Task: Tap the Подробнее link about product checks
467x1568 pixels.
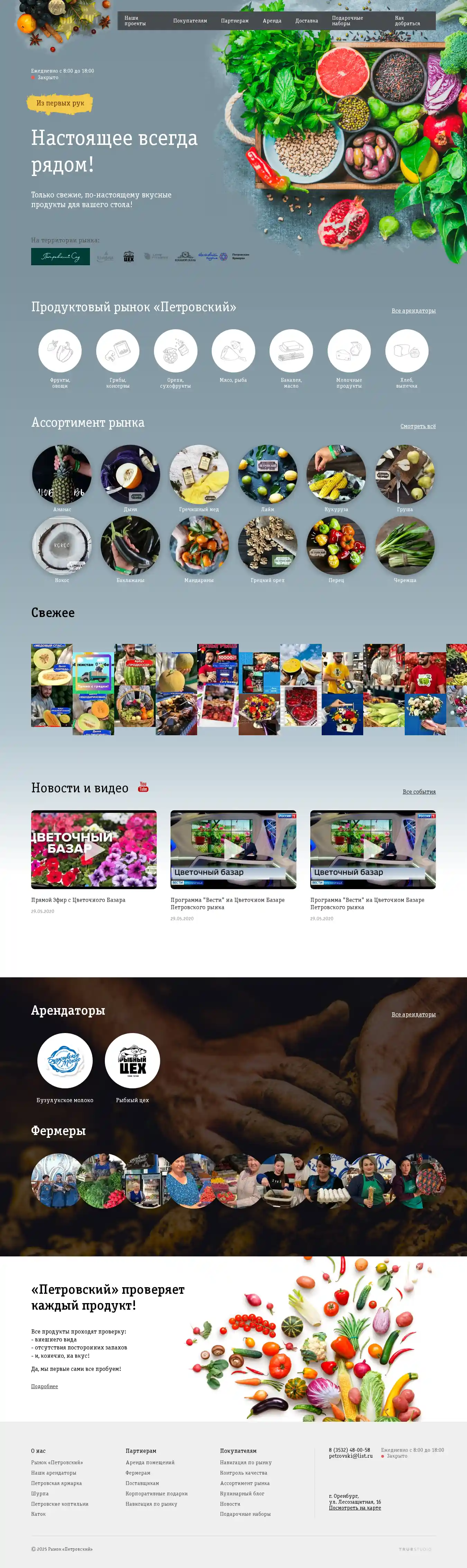Action: click(x=44, y=1386)
